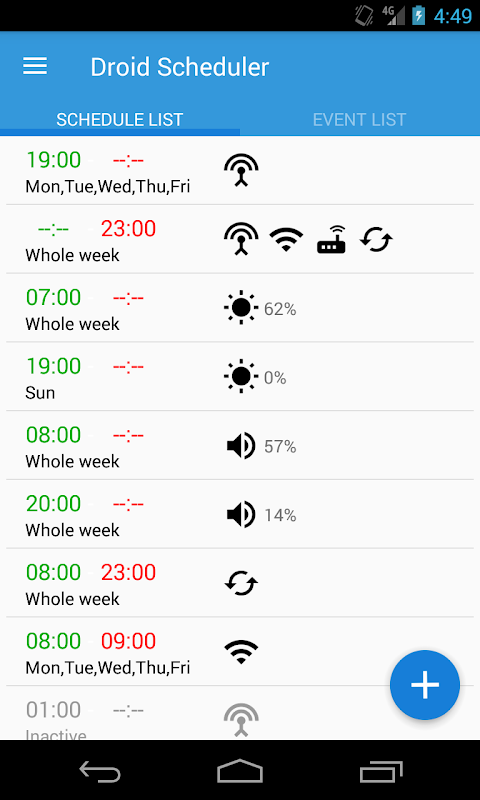480x800 pixels.
Task: Go back using the system back button
Action: (x=100, y=770)
